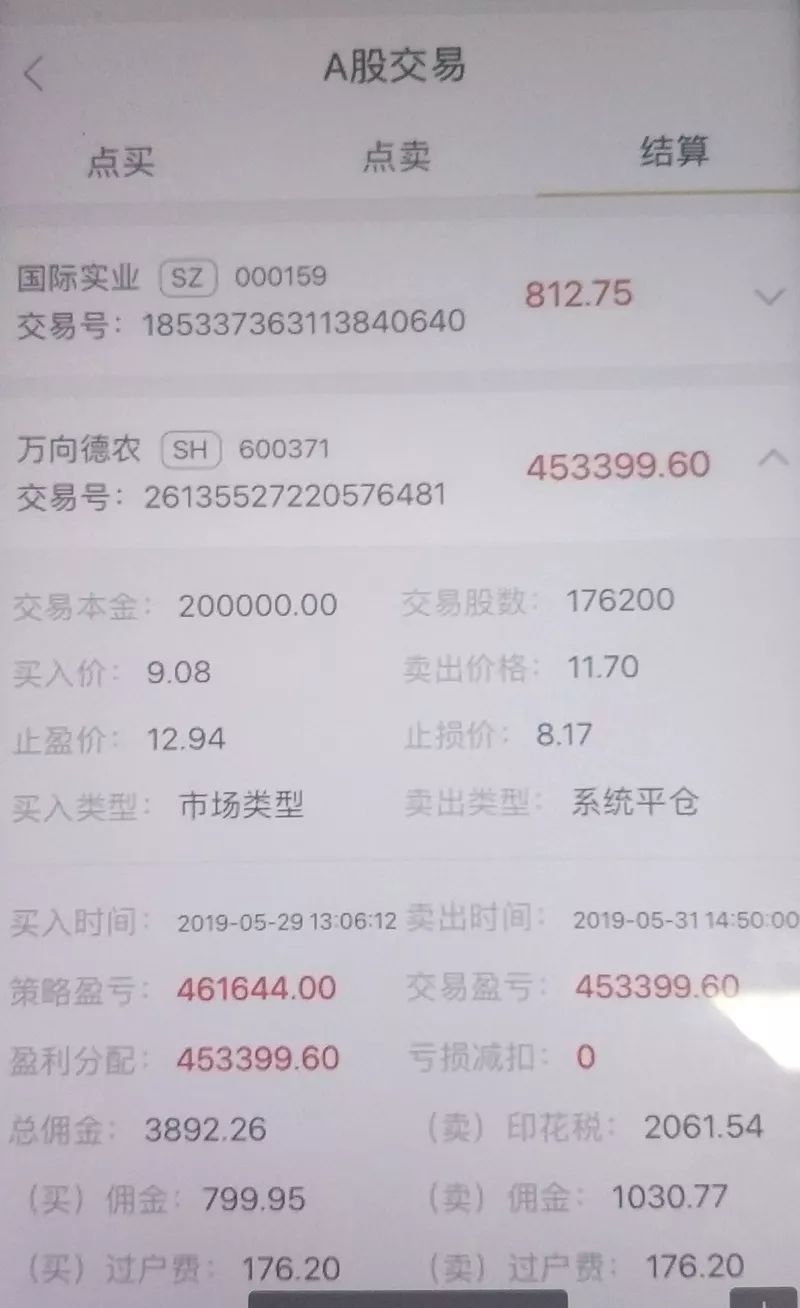Screen dimensions: 800x1308
Task: Expand the 国际实业 settlement details
Action: (768, 297)
